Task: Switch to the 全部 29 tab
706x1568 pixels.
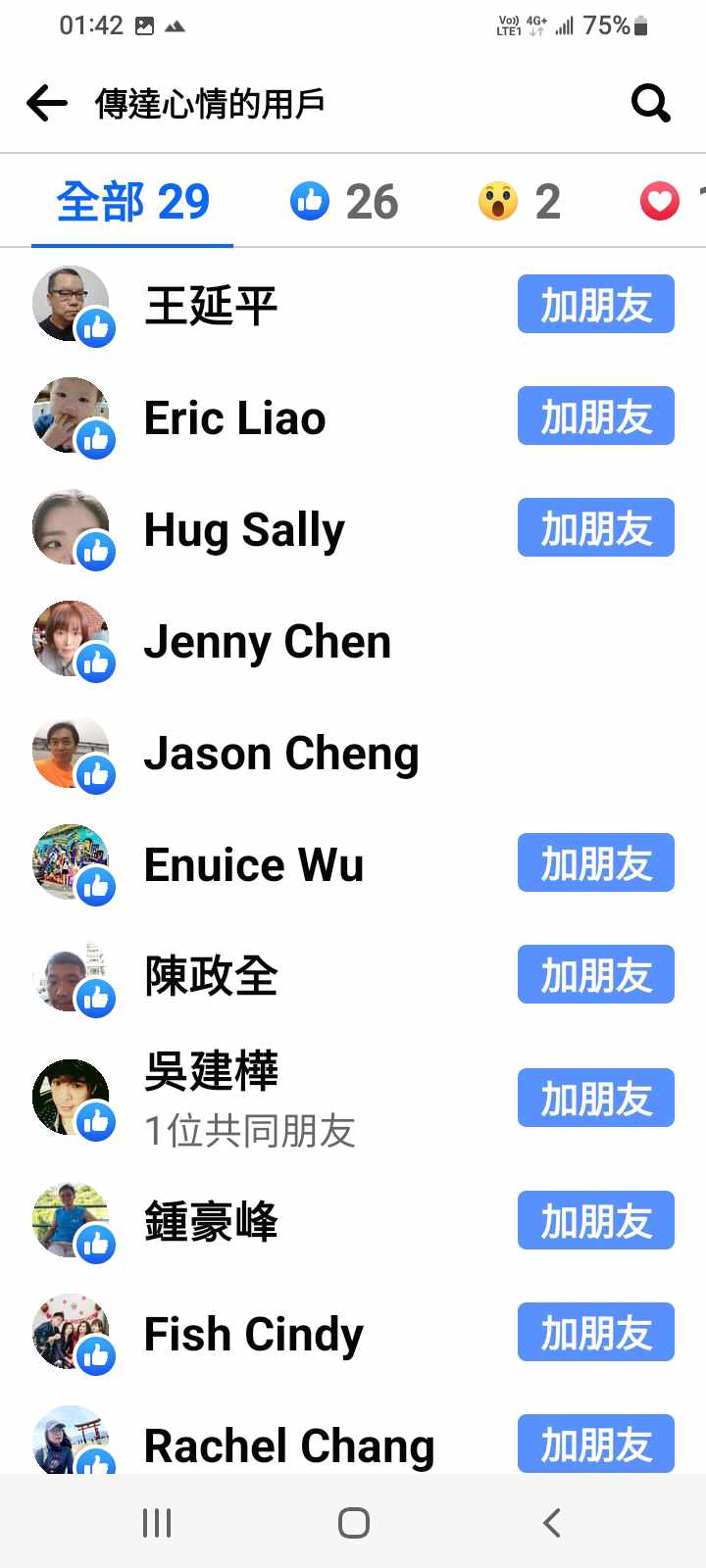Action: tap(132, 202)
